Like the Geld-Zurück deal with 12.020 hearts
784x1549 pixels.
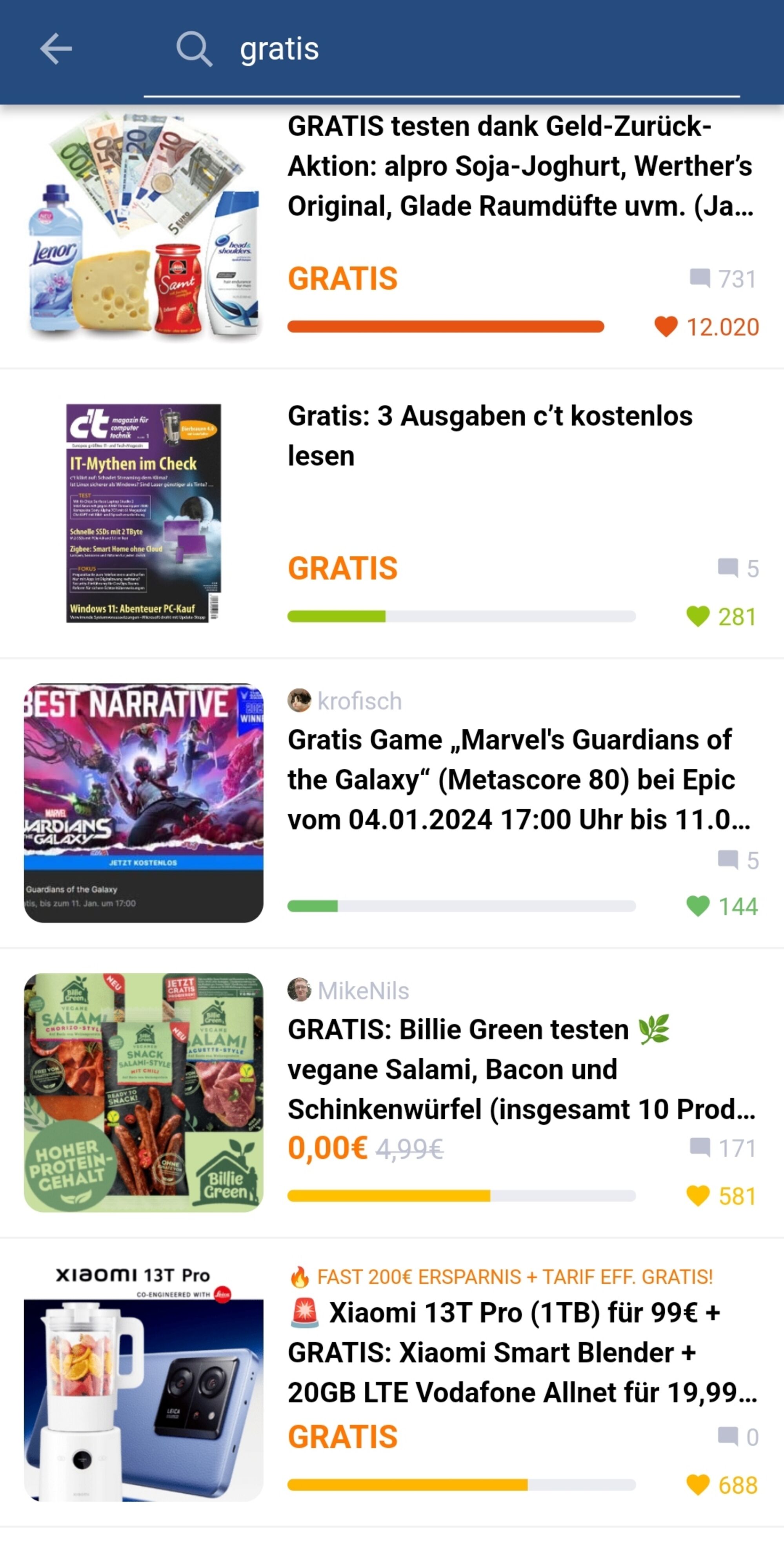[x=666, y=327]
